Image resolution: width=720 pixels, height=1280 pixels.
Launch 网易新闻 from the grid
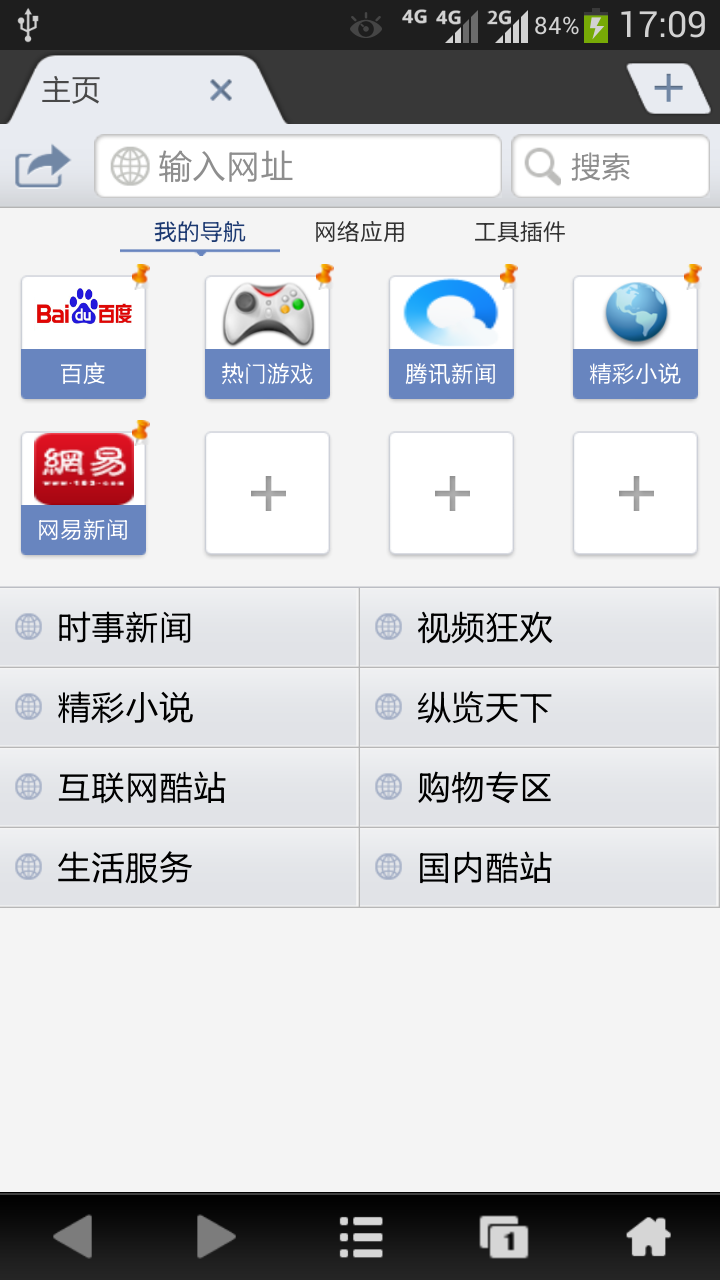tap(83, 491)
